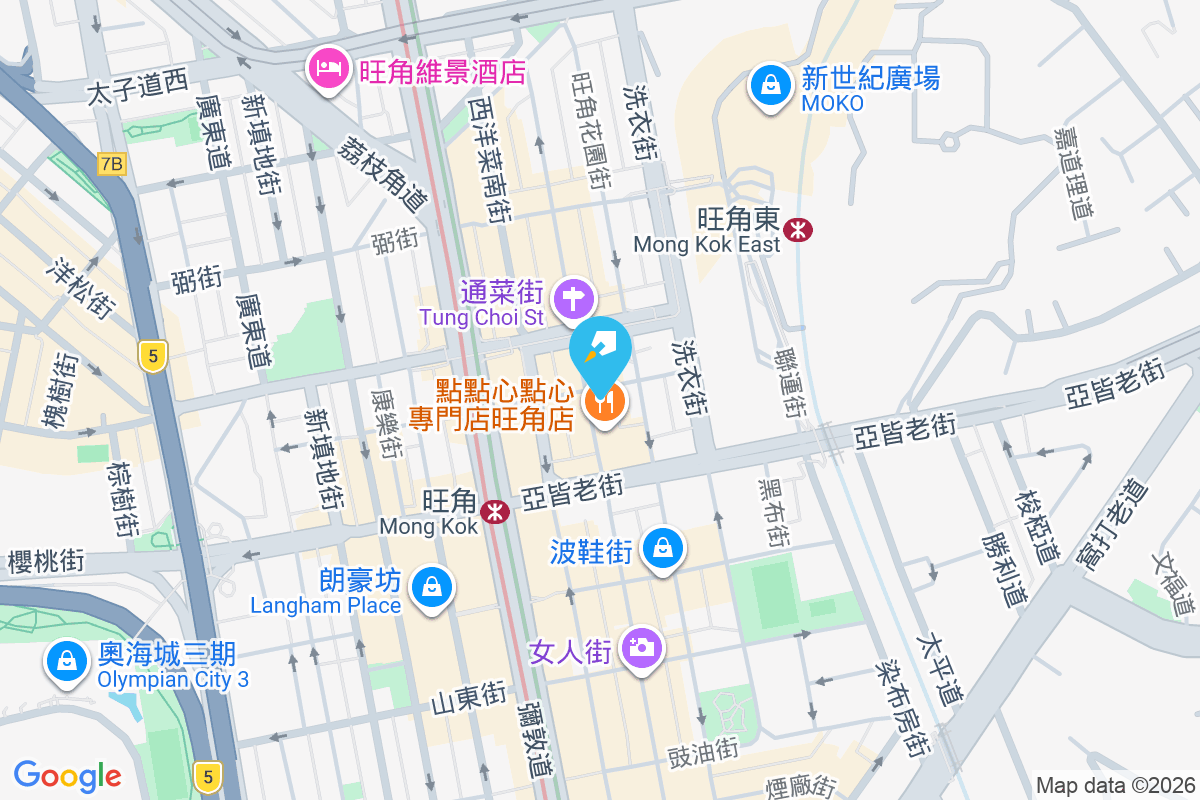1200x800 pixels.
Task: Tap the 旺角維景酒店 hotel pin
Action: point(327,68)
